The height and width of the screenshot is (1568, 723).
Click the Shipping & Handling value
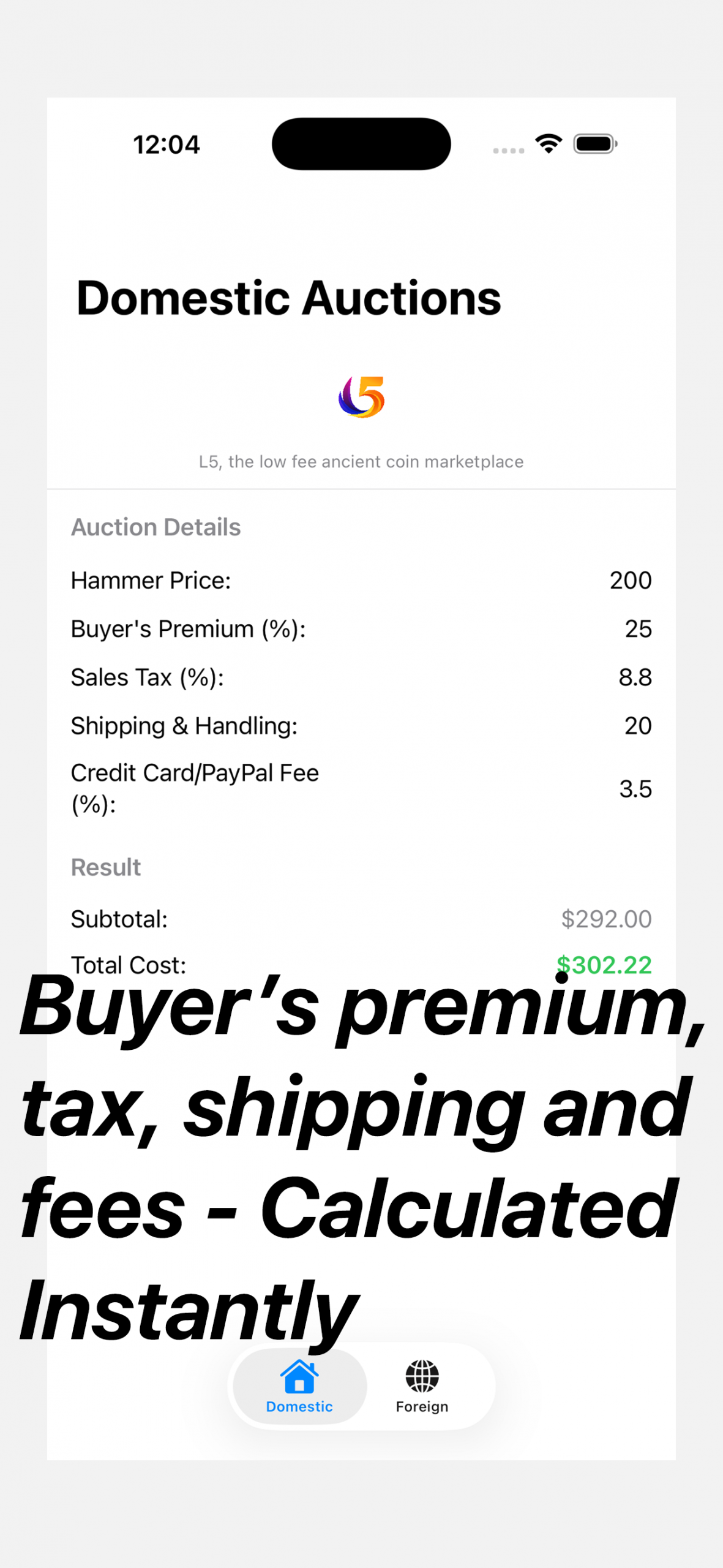click(x=638, y=726)
